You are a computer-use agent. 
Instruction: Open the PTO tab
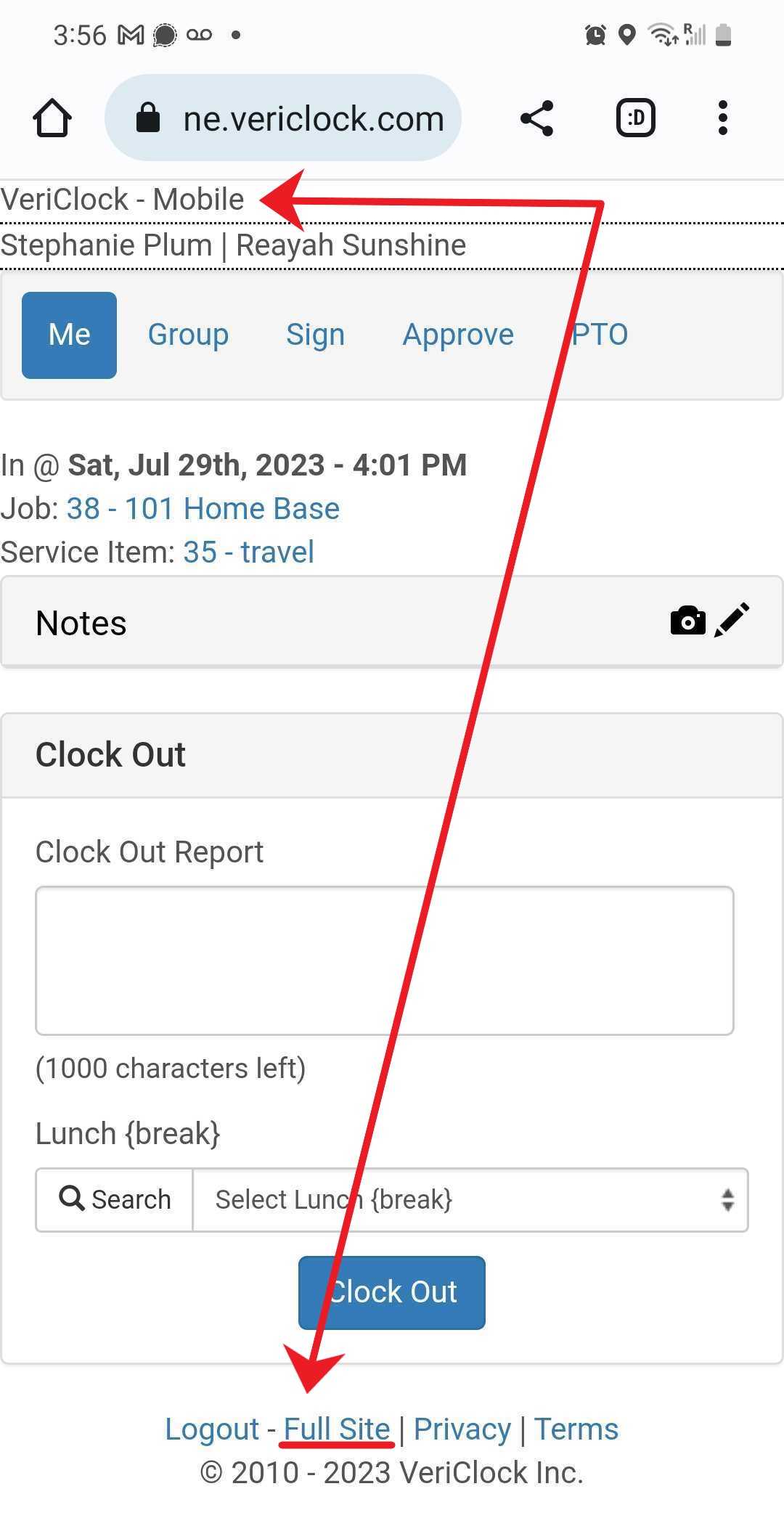pos(600,335)
